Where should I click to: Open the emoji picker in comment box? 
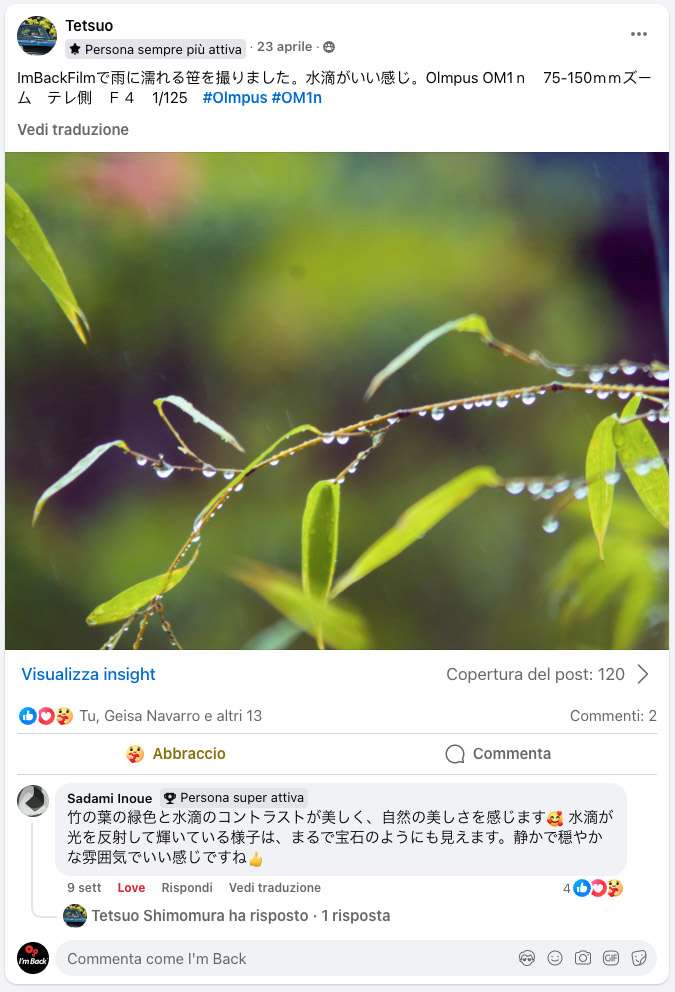pyautogui.click(x=555, y=958)
